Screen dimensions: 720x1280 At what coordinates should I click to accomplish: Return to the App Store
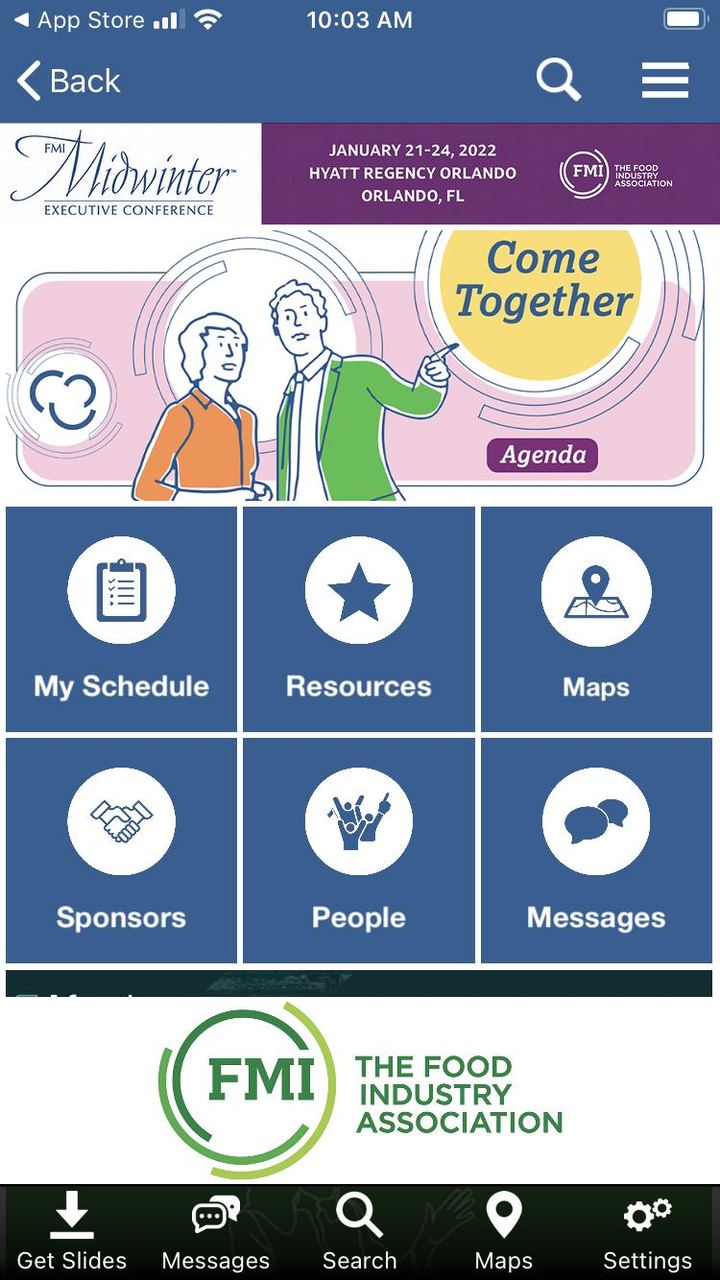80,20
